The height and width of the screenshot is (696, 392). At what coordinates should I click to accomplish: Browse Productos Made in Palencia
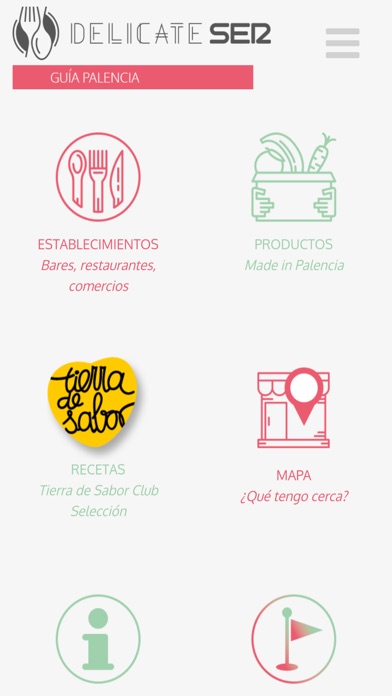coord(294,202)
